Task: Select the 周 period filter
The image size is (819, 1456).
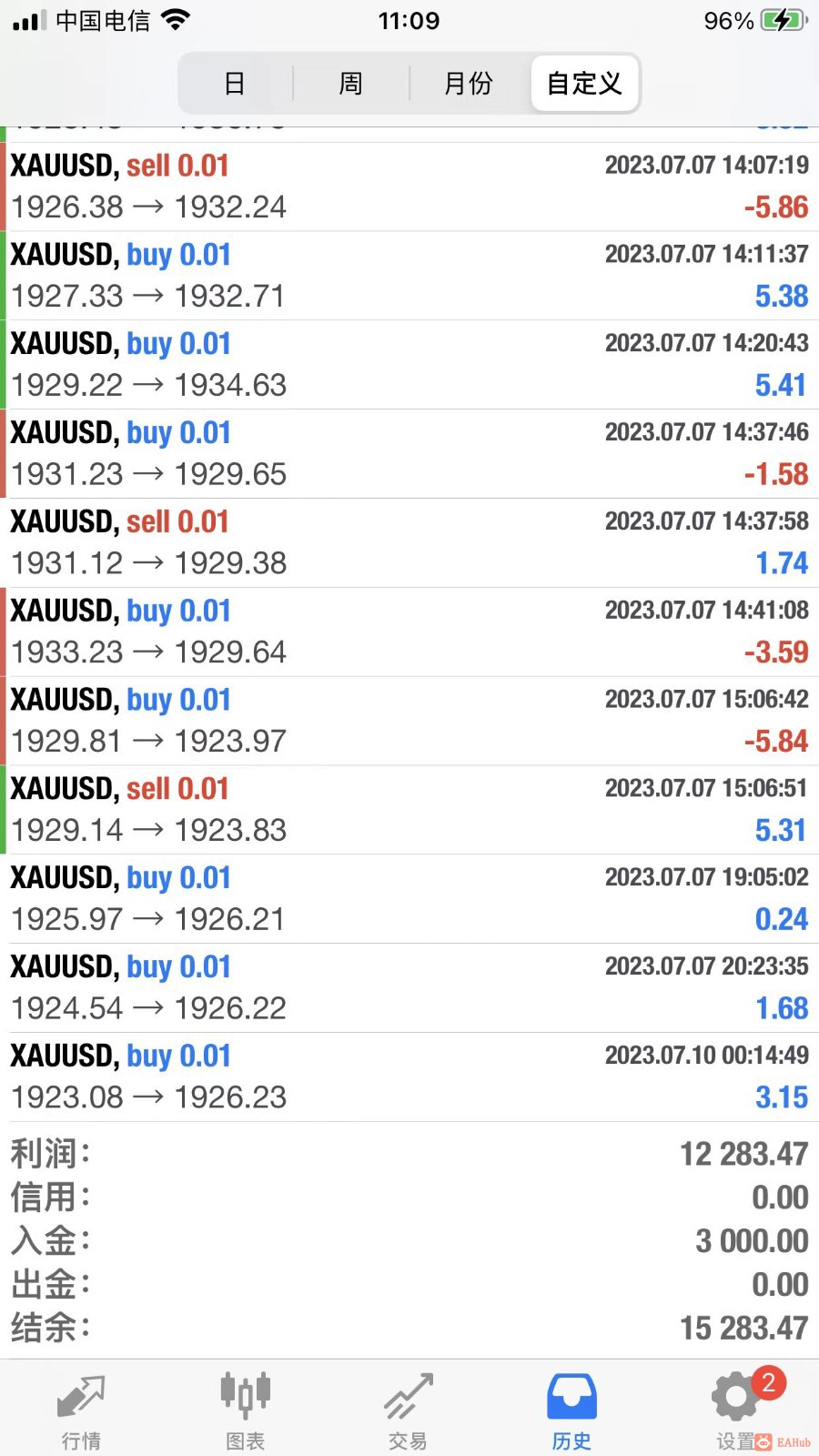Action: [351, 84]
